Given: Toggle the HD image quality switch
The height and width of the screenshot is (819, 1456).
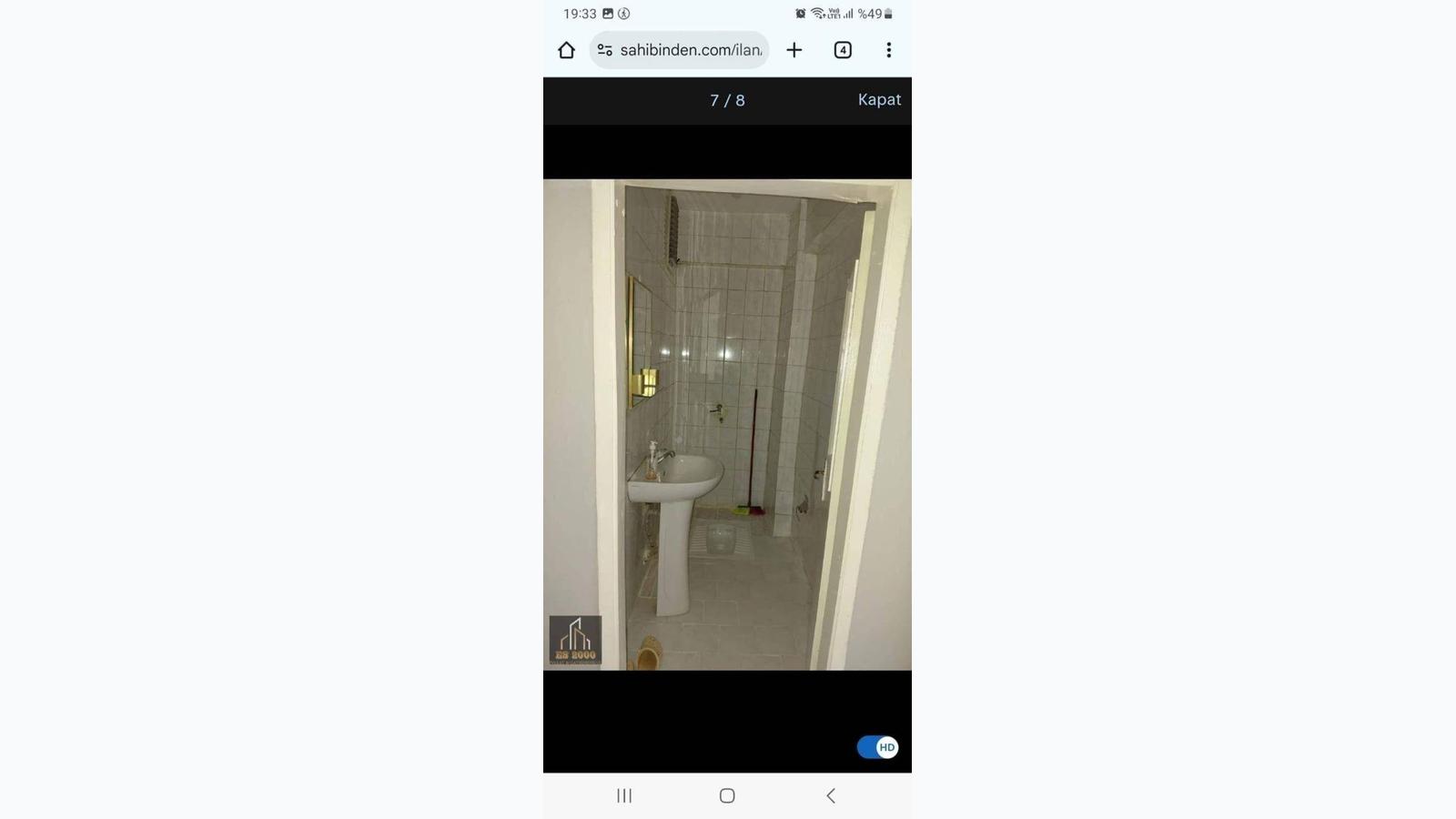Looking at the screenshot, I should point(877,747).
